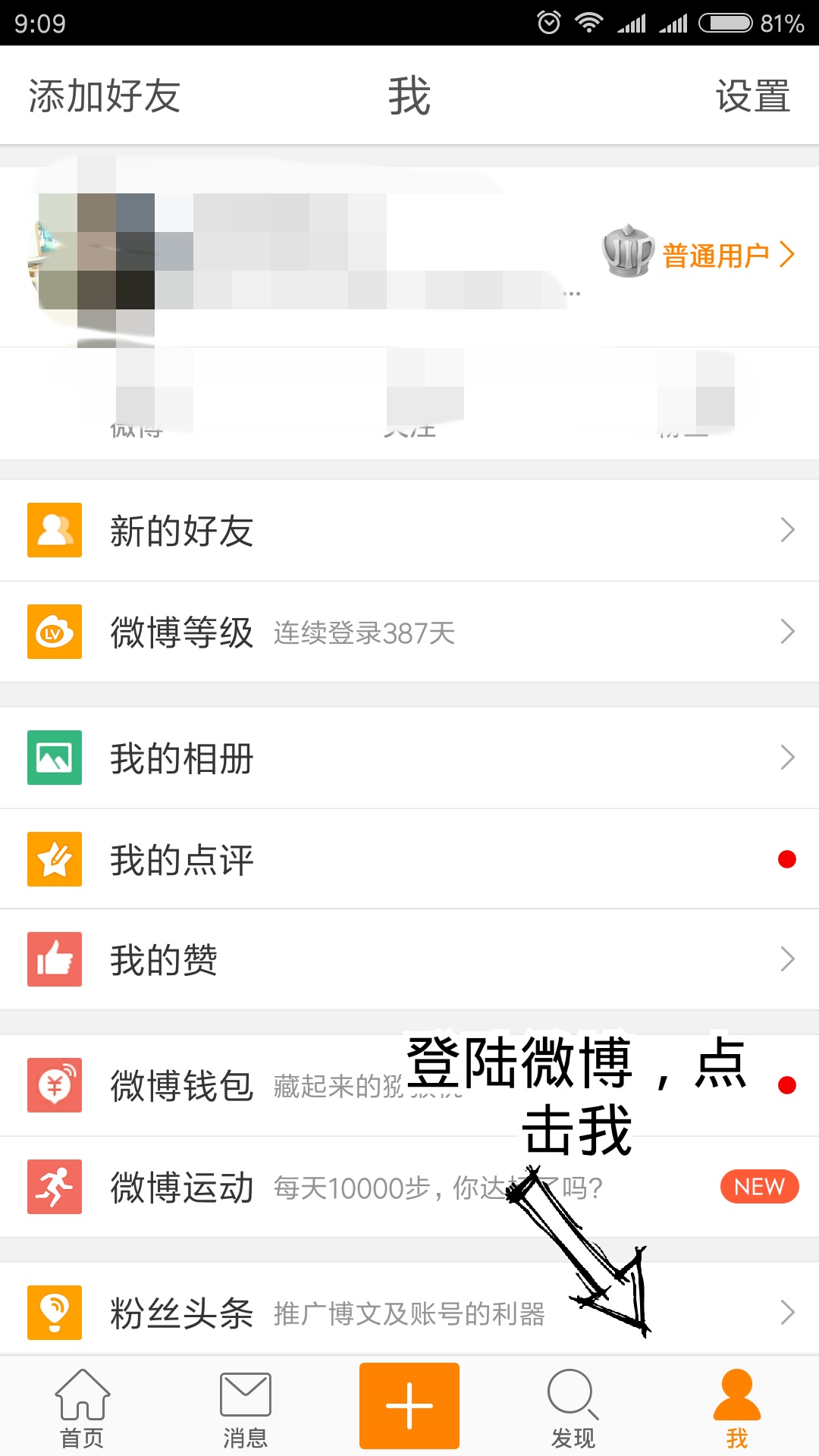
Task: Tap the orange plus compose button
Action: point(409,1405)
